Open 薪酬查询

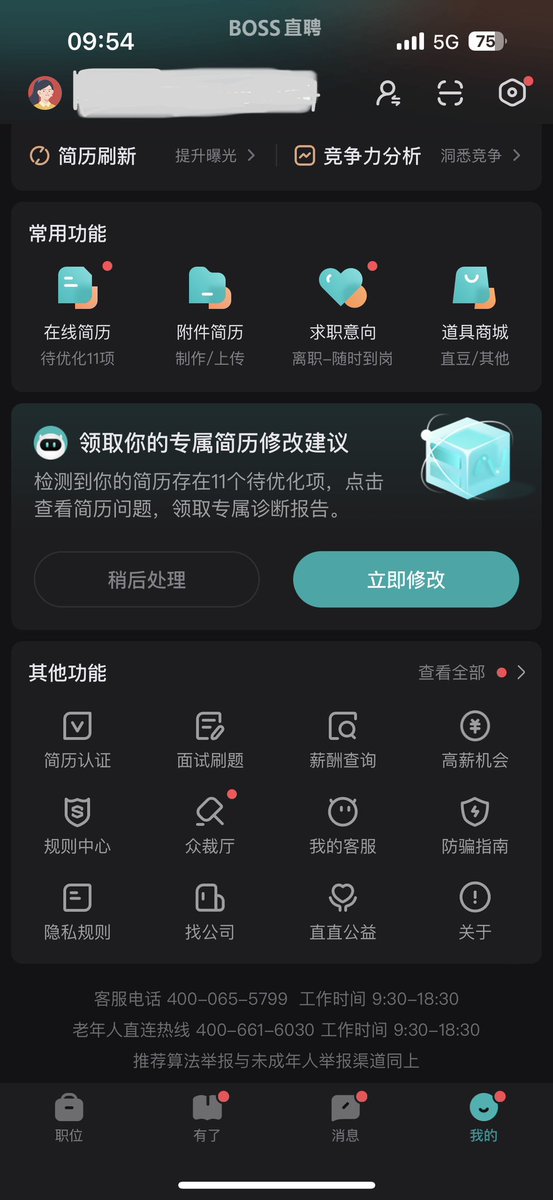pyautogui.click(x=343, y=741)
